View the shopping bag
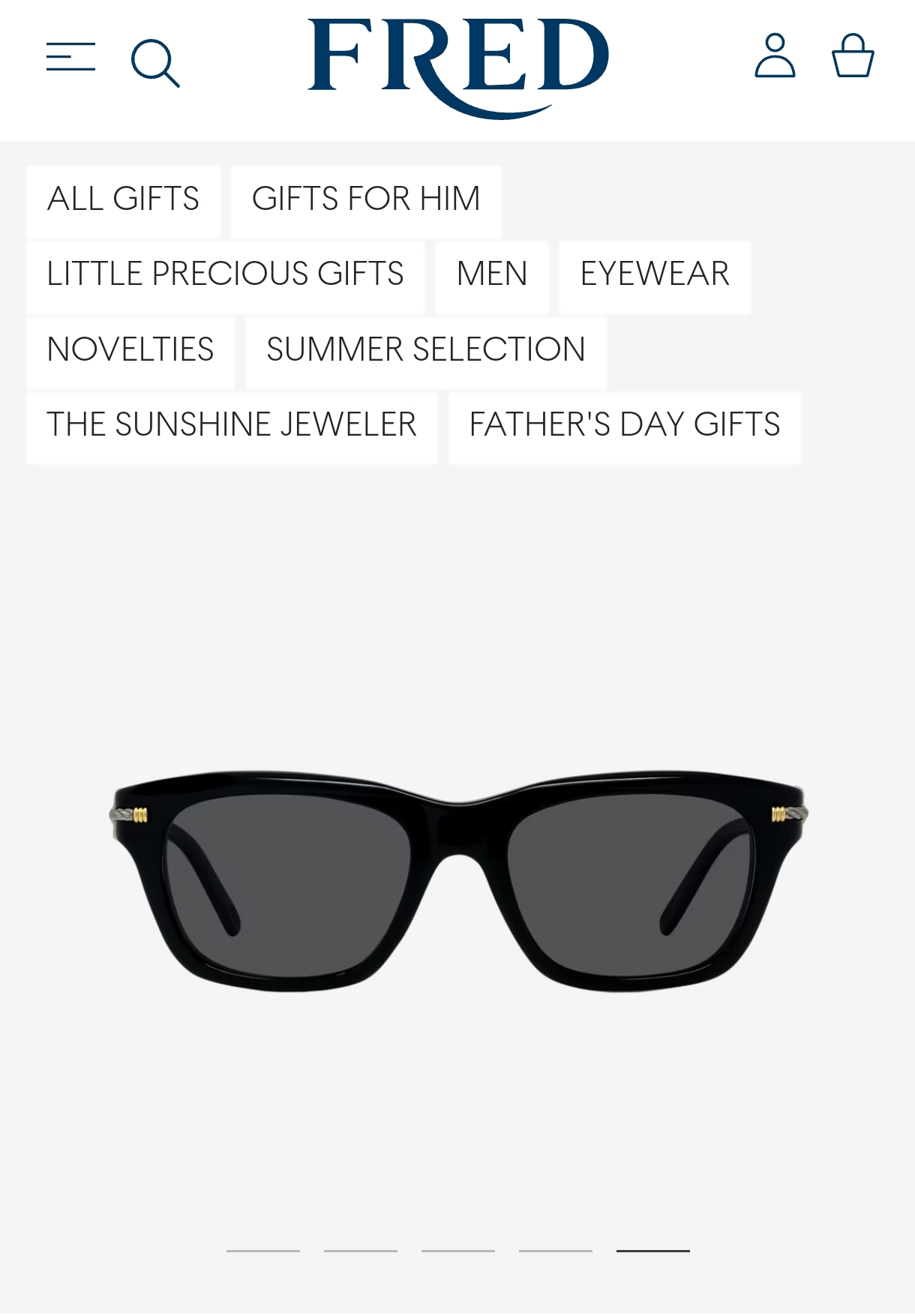 click(853, 55)
